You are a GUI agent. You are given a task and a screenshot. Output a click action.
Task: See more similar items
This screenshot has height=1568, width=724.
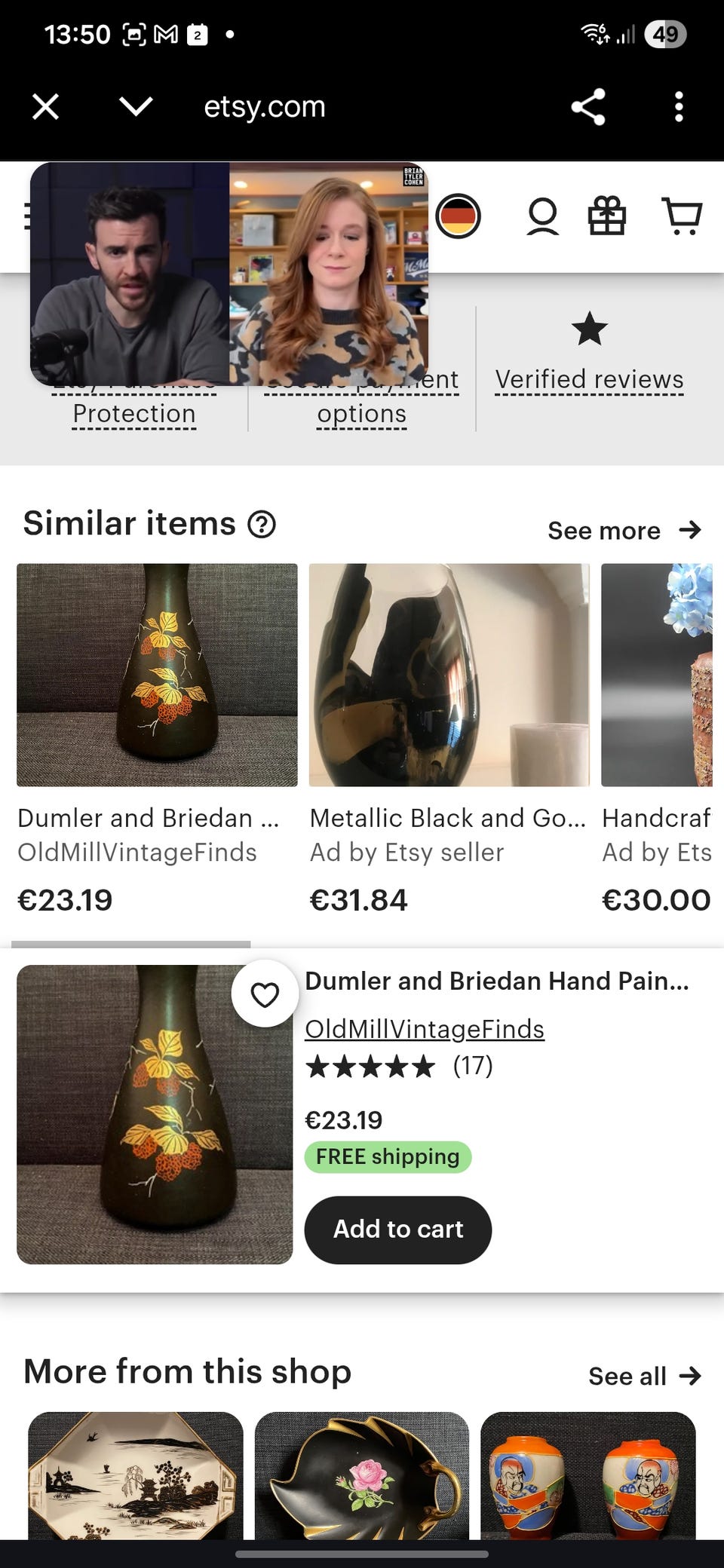[625, 530]
